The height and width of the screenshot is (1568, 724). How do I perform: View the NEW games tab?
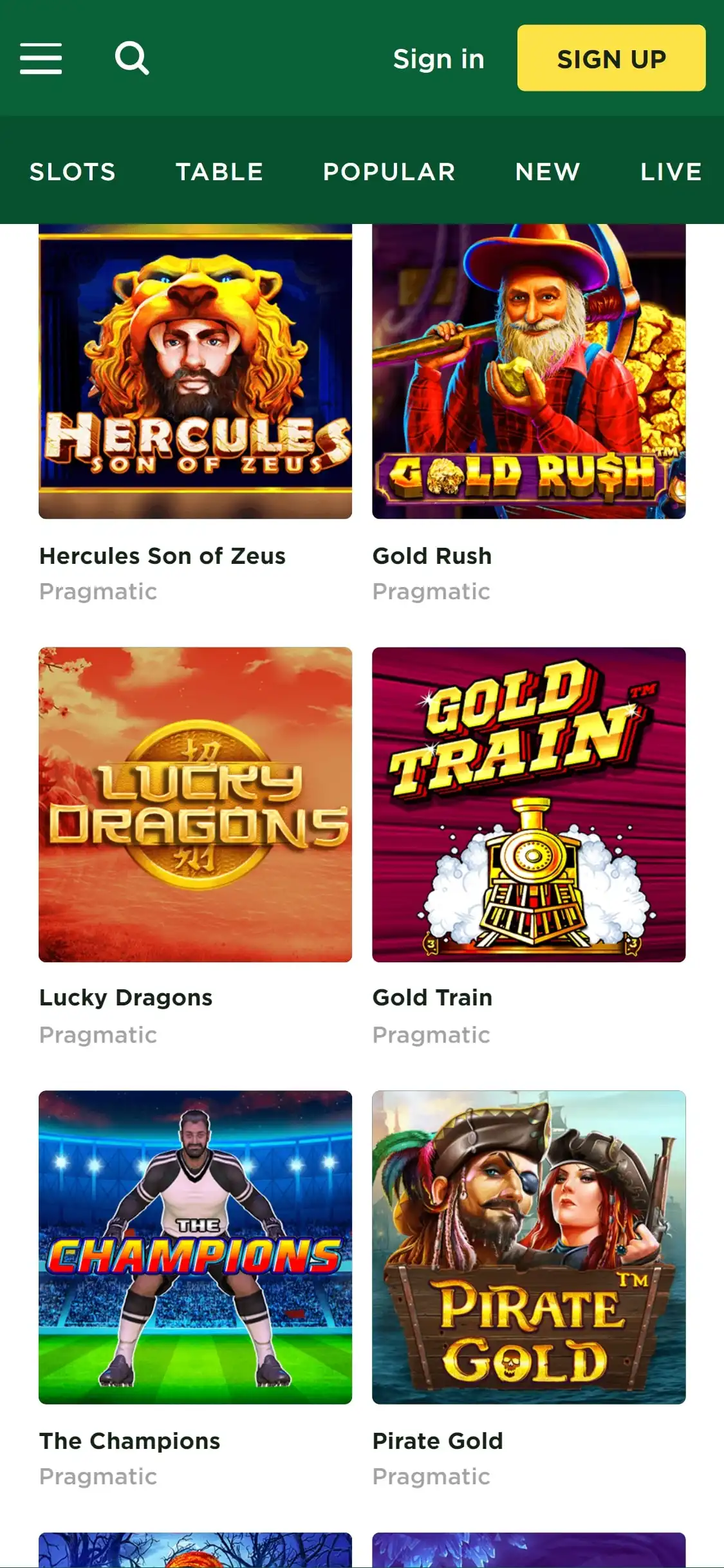(548, 172)
